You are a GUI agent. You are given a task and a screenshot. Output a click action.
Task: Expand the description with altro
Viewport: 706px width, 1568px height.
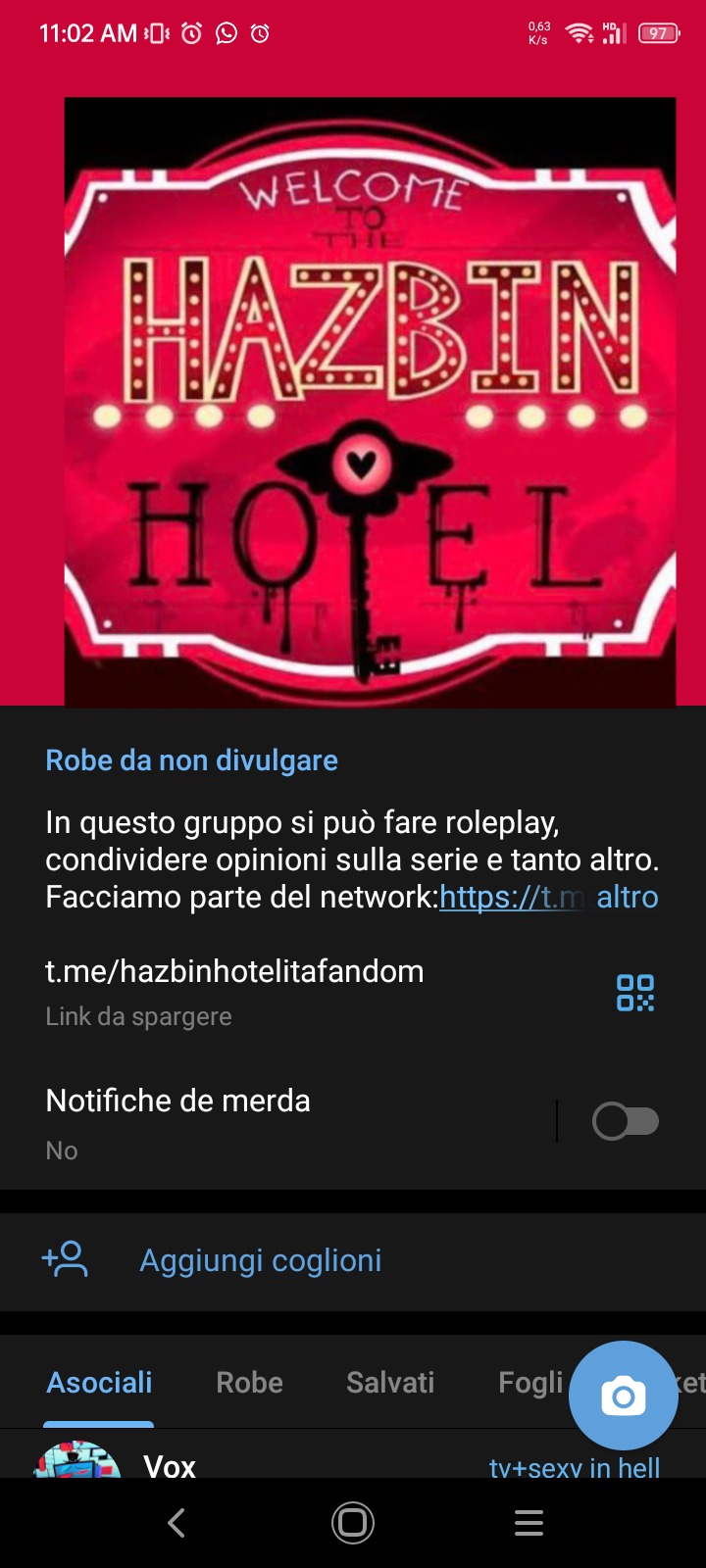coord(627,897)
